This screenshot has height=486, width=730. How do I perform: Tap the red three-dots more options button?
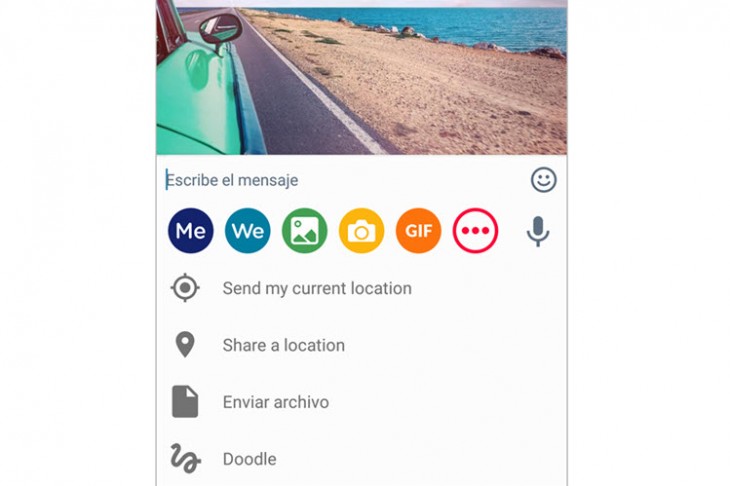[x=475, y=231]
